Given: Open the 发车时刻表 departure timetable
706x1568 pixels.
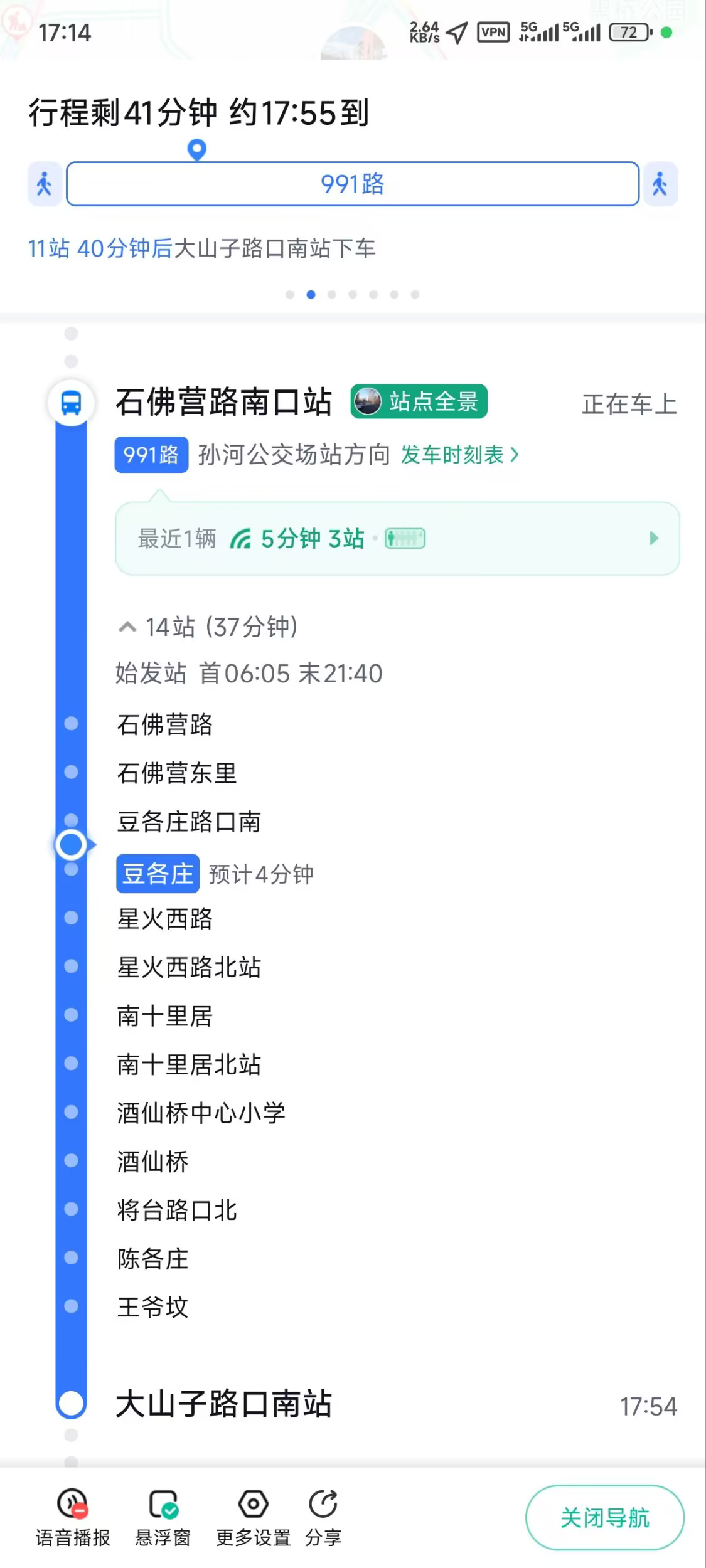Looking at the screenshot, I should coord(459,455).
